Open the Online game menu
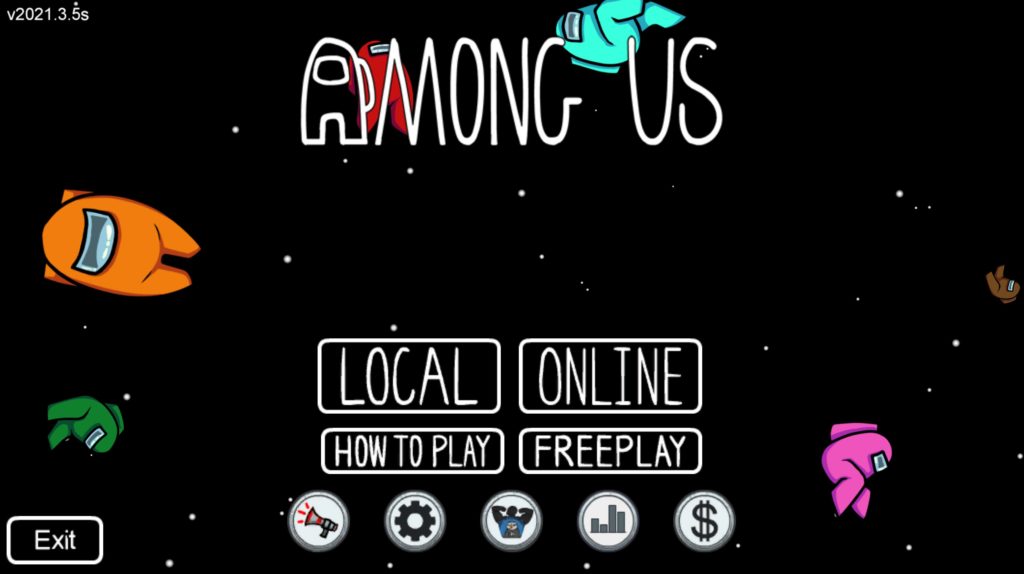This screenshot has height=574, width=1024. (610, 376)
